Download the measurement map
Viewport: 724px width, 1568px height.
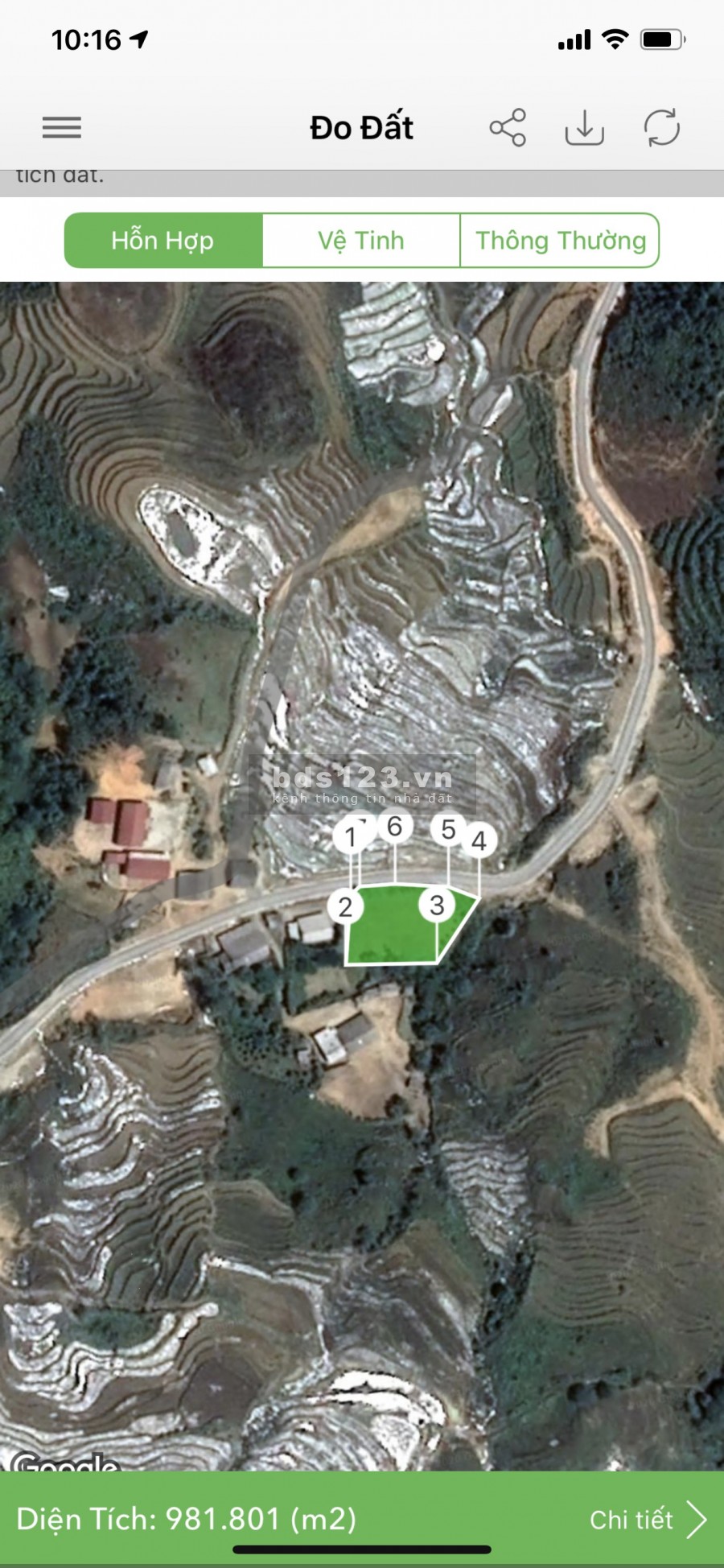585,127
